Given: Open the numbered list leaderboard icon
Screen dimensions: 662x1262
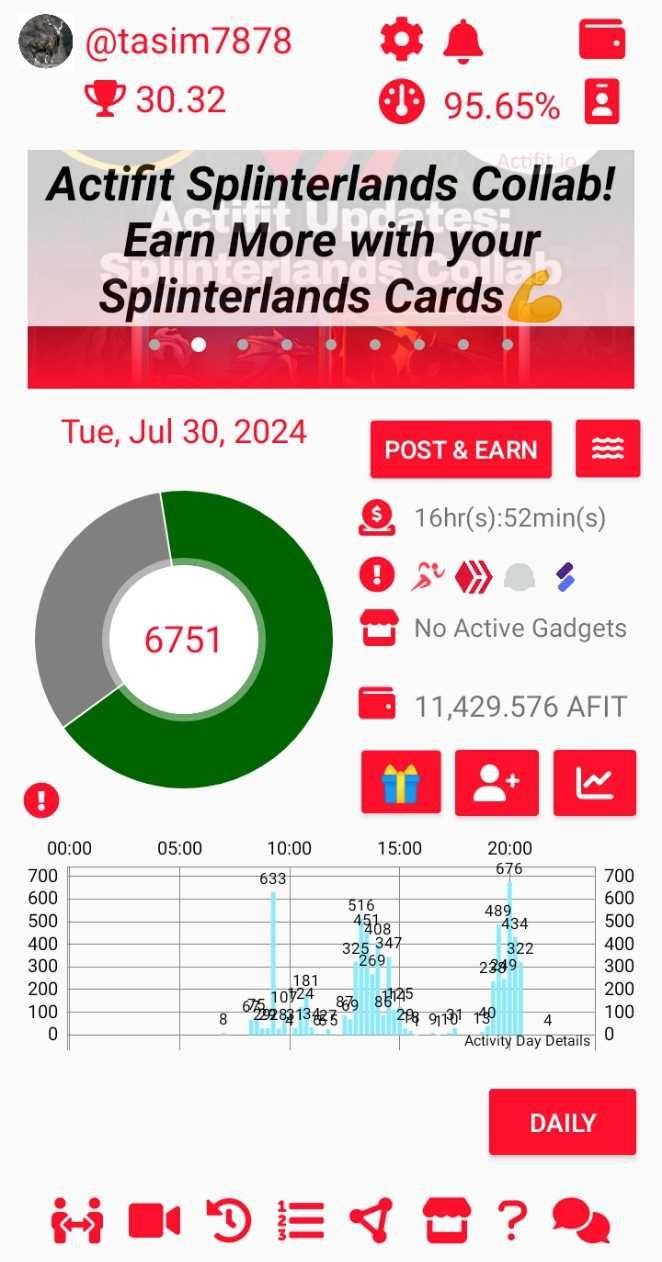Looking at the screenshot, I should tap(299, 1220).
